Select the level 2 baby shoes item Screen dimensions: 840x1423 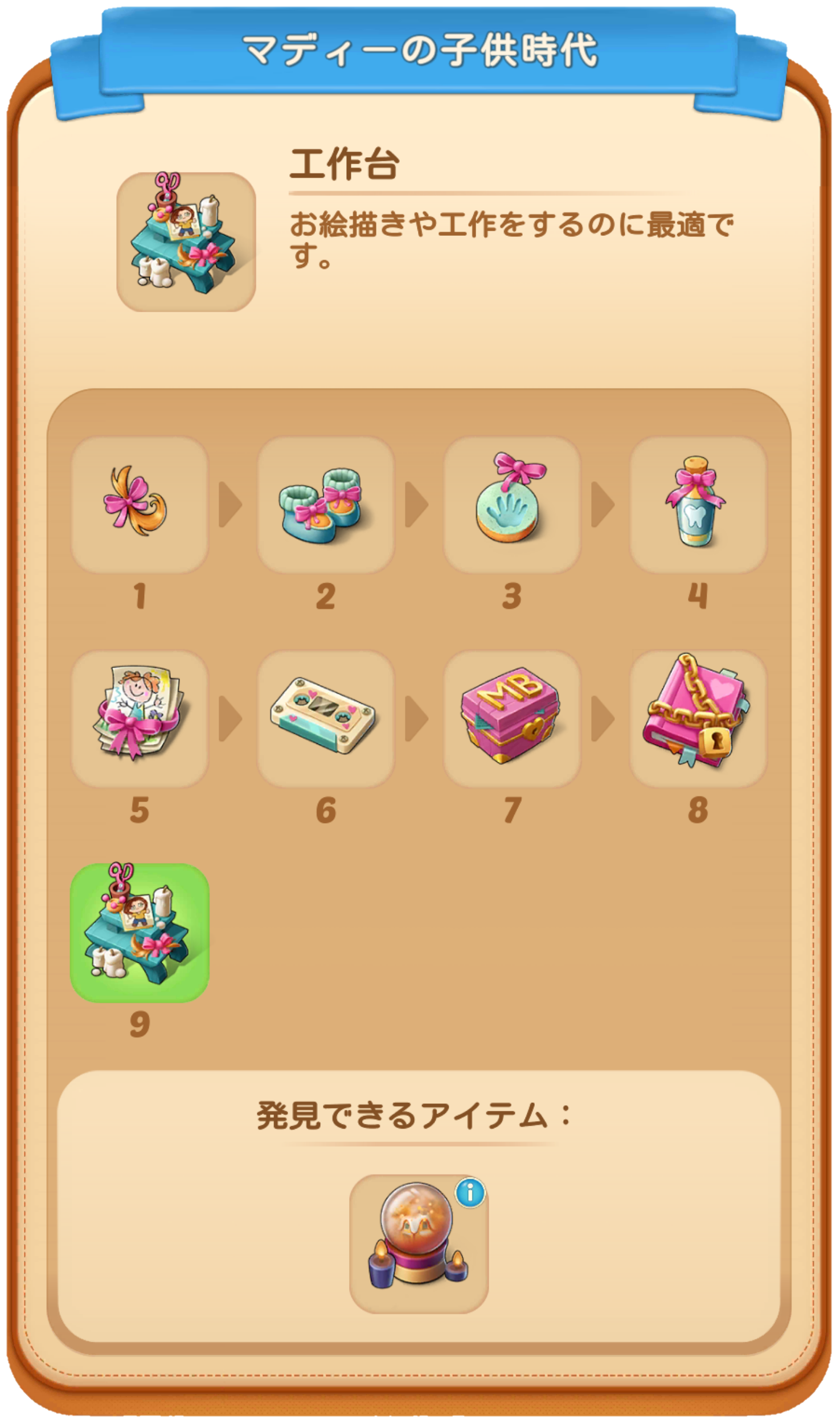pyautogui.click(x=326, y=505)
